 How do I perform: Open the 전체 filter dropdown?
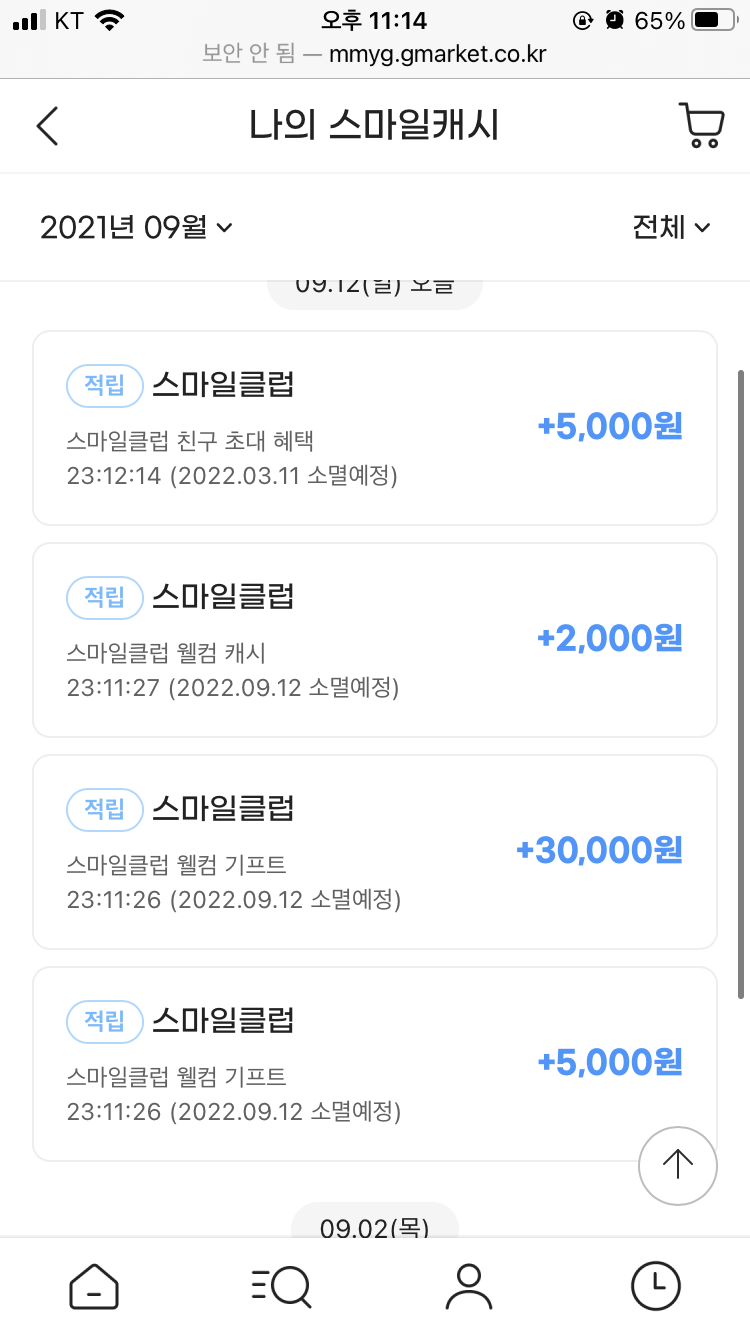click(671, 227)
